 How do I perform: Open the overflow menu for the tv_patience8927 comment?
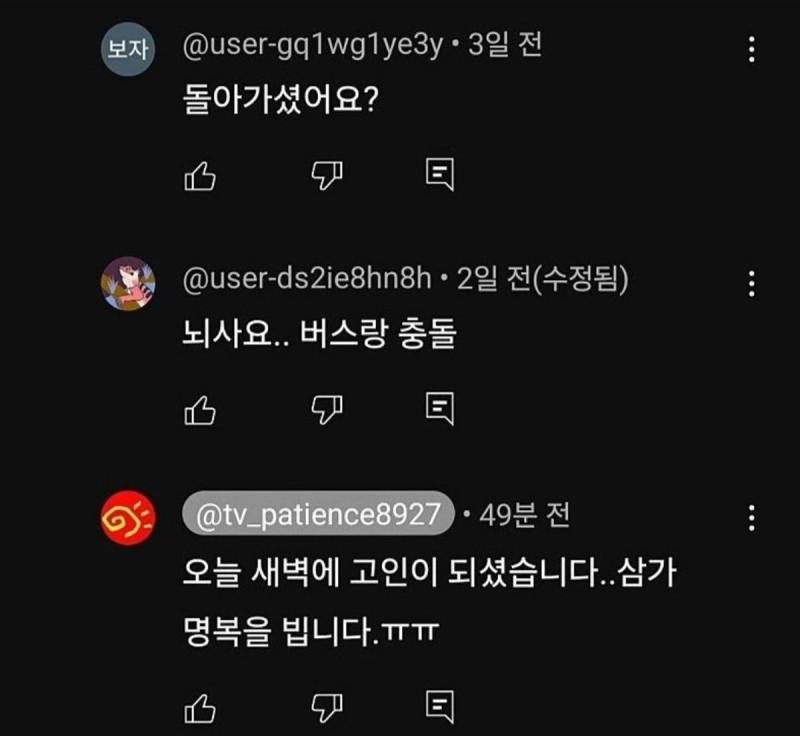point(751,517)
